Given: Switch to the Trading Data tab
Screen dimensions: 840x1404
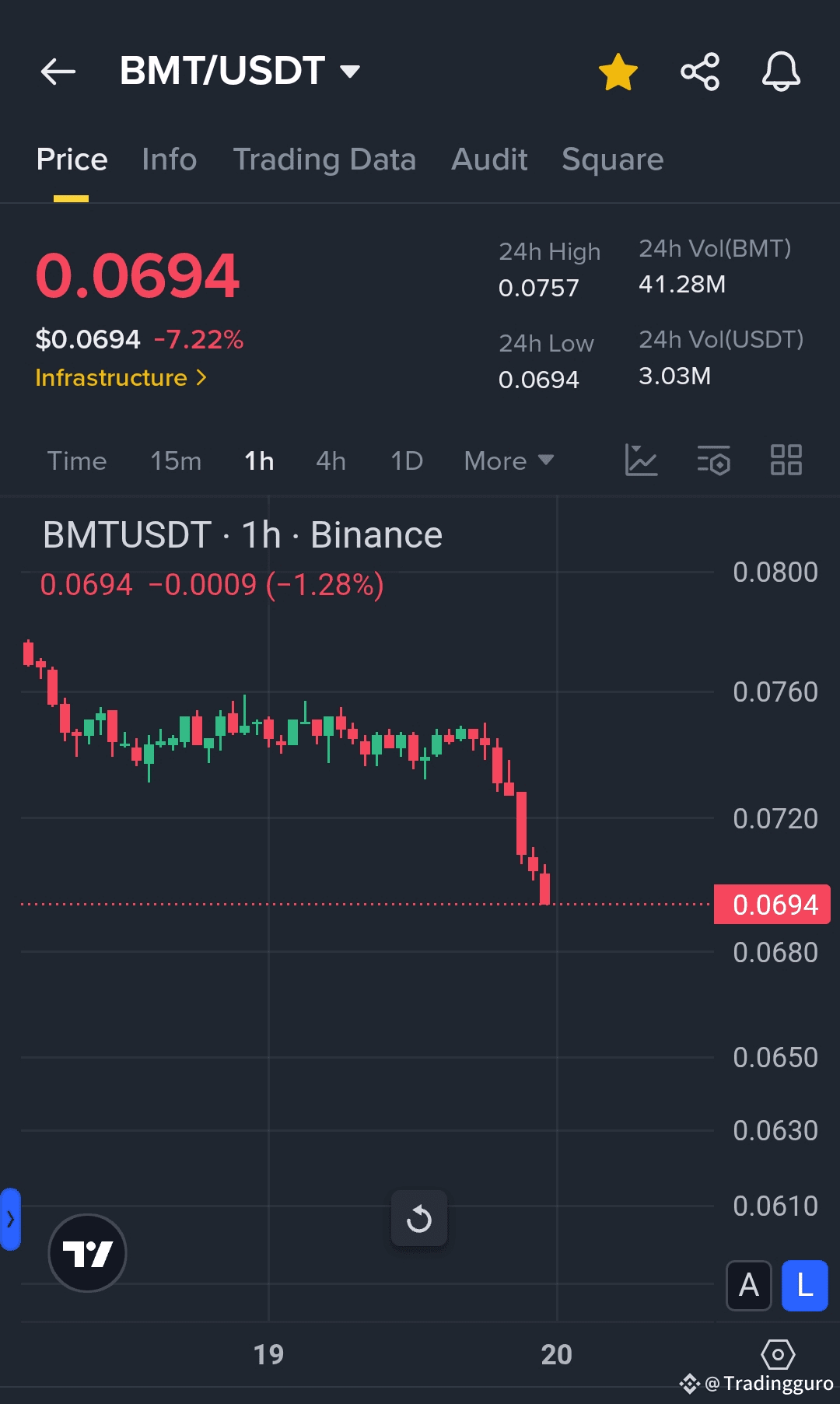Looking at the screenshot, I should pos(324,159).
